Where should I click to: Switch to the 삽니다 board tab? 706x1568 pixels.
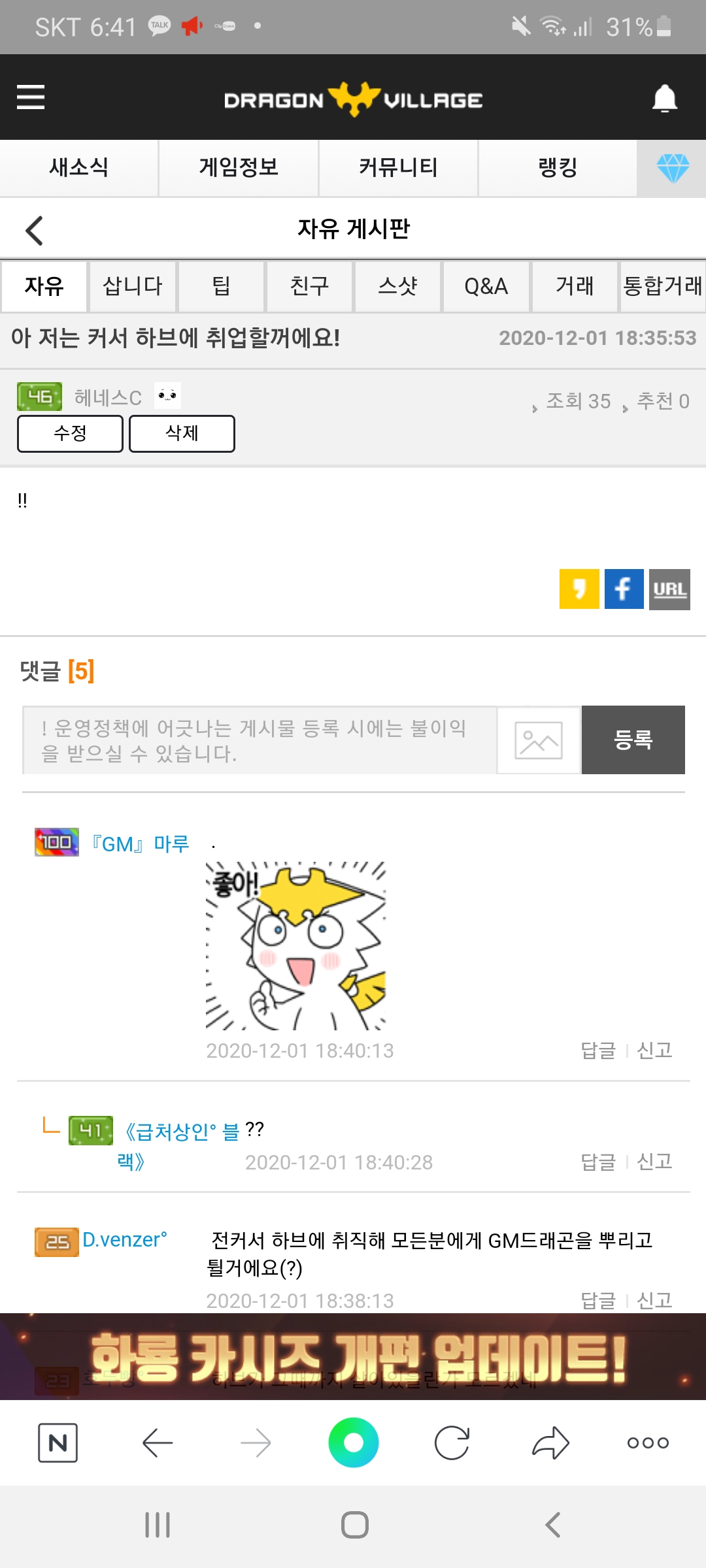click(133, 286)
